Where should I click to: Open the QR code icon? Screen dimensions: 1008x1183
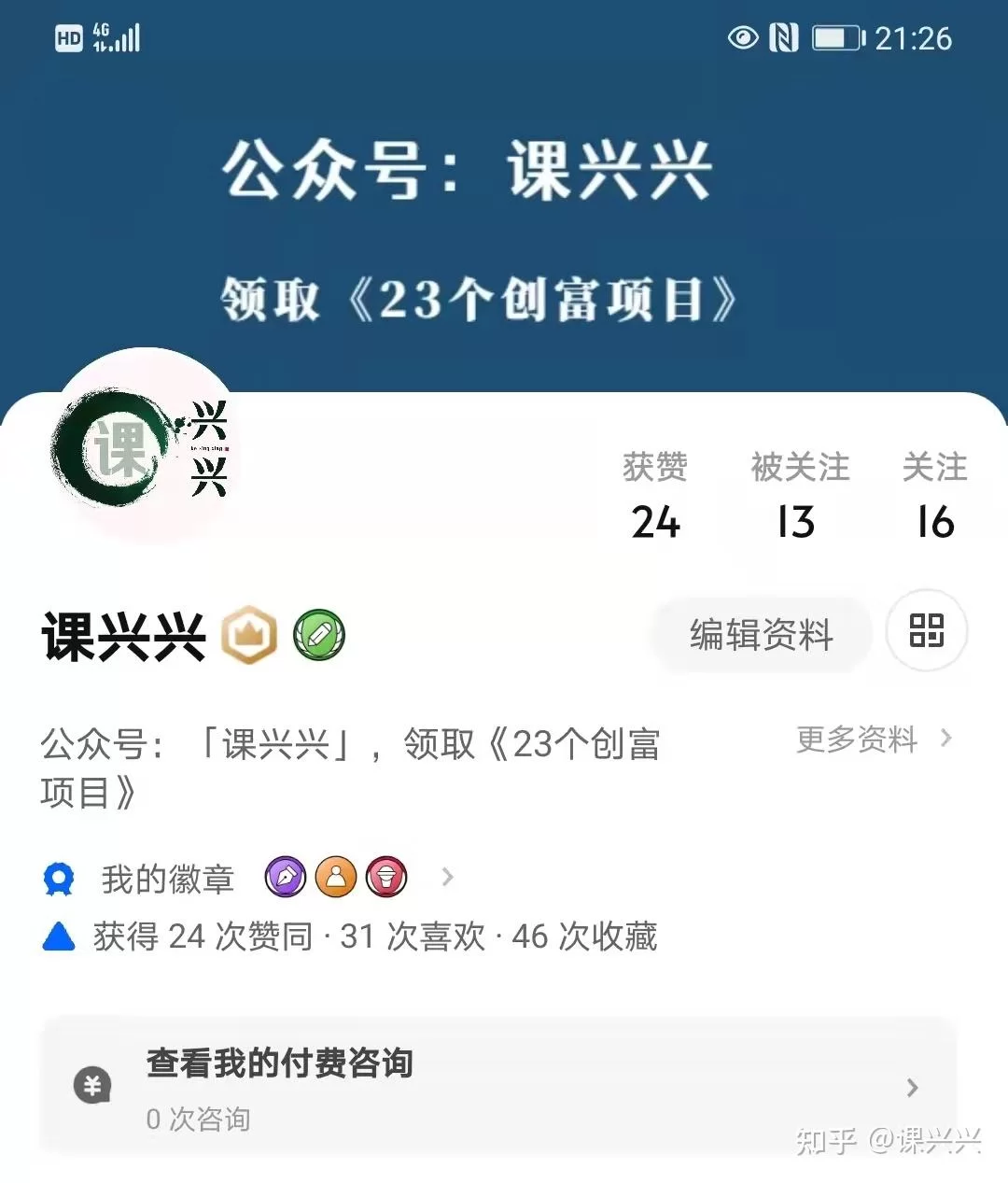click(x=926, y=631)
